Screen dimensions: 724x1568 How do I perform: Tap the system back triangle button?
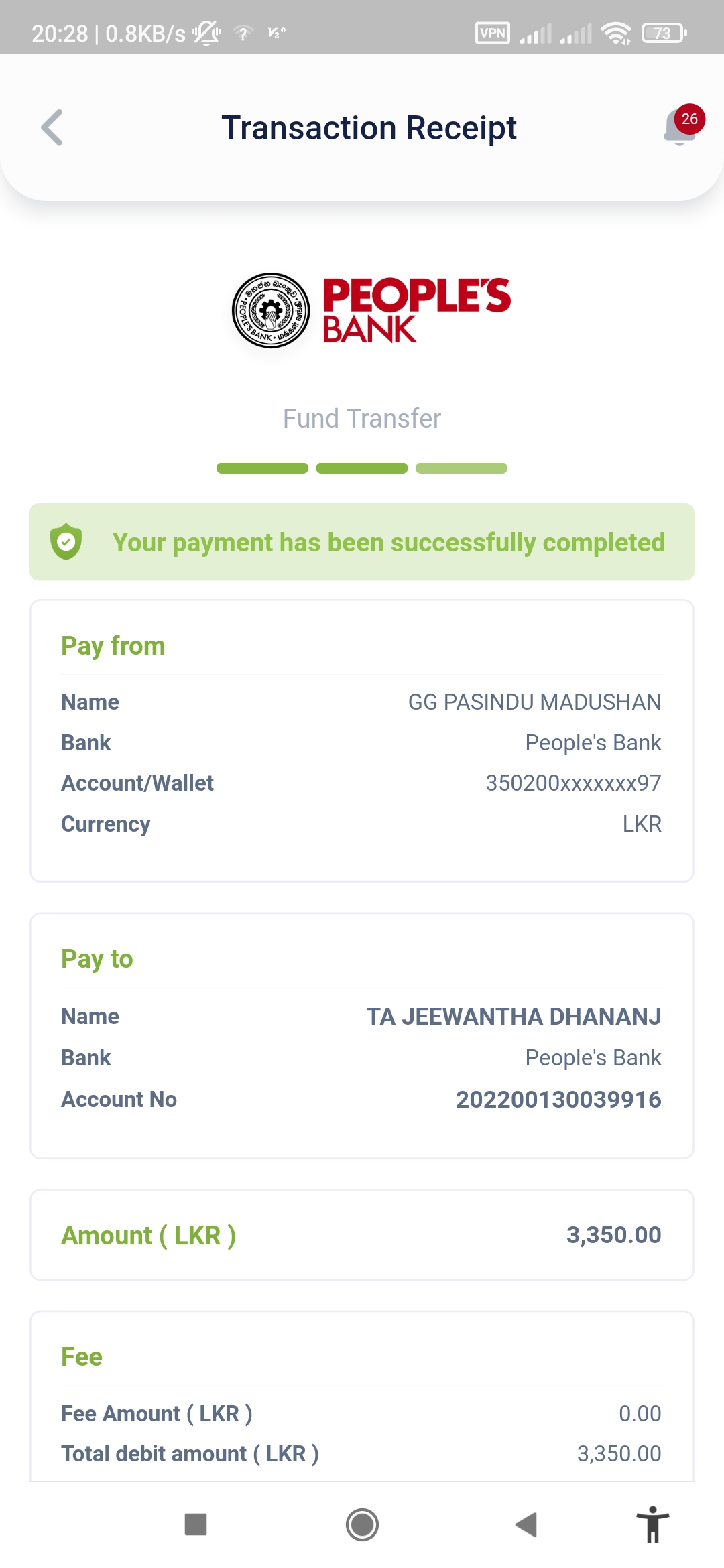click(x=526, y=1524)
